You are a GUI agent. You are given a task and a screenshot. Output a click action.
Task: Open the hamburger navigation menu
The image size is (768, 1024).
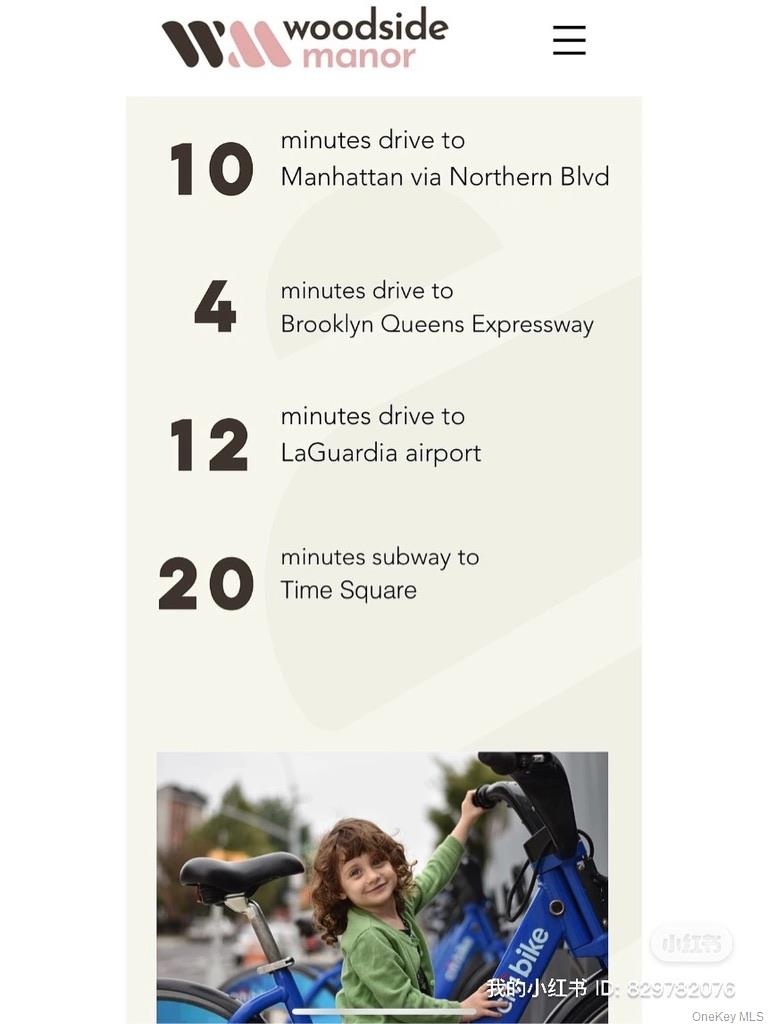(x=569, y=40)
